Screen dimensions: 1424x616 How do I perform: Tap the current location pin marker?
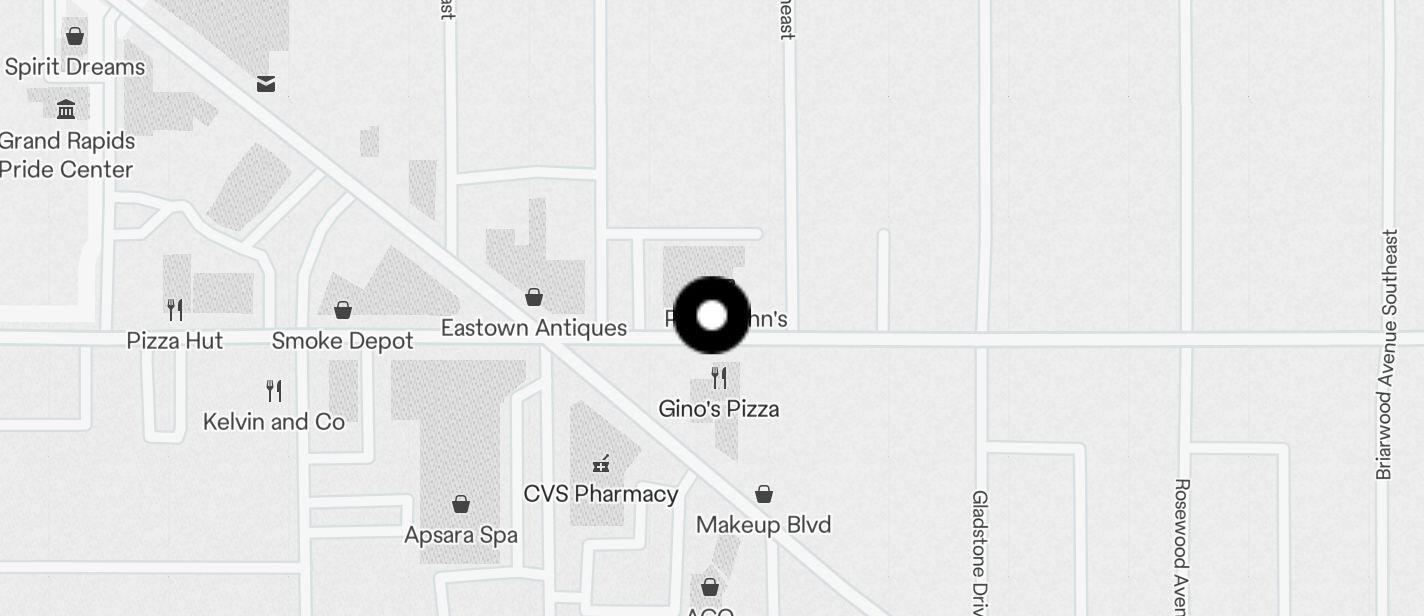click(711, 316)
